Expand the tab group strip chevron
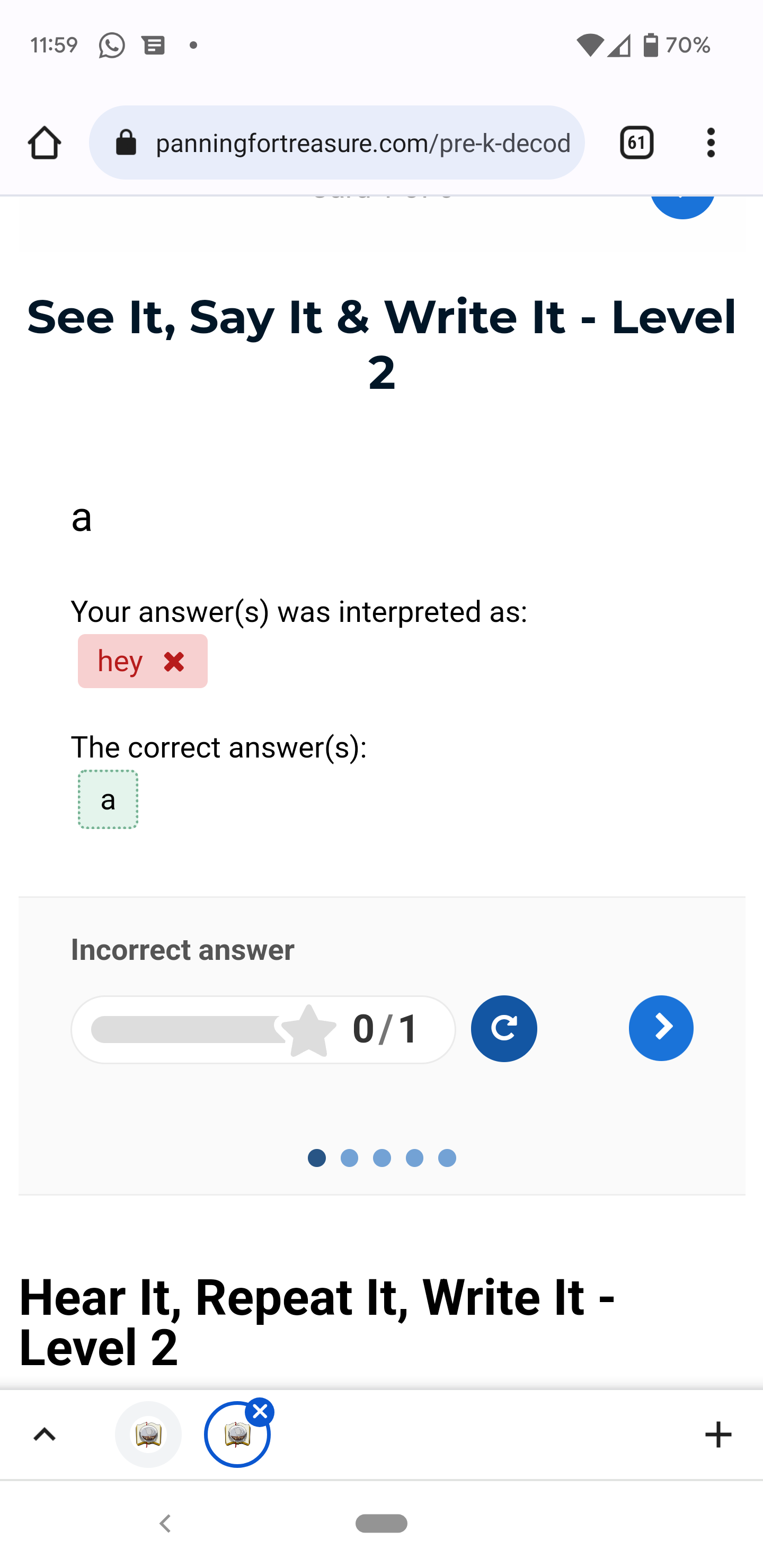The height and width of the screenshot is (1568, 763). pos(45,1435)
